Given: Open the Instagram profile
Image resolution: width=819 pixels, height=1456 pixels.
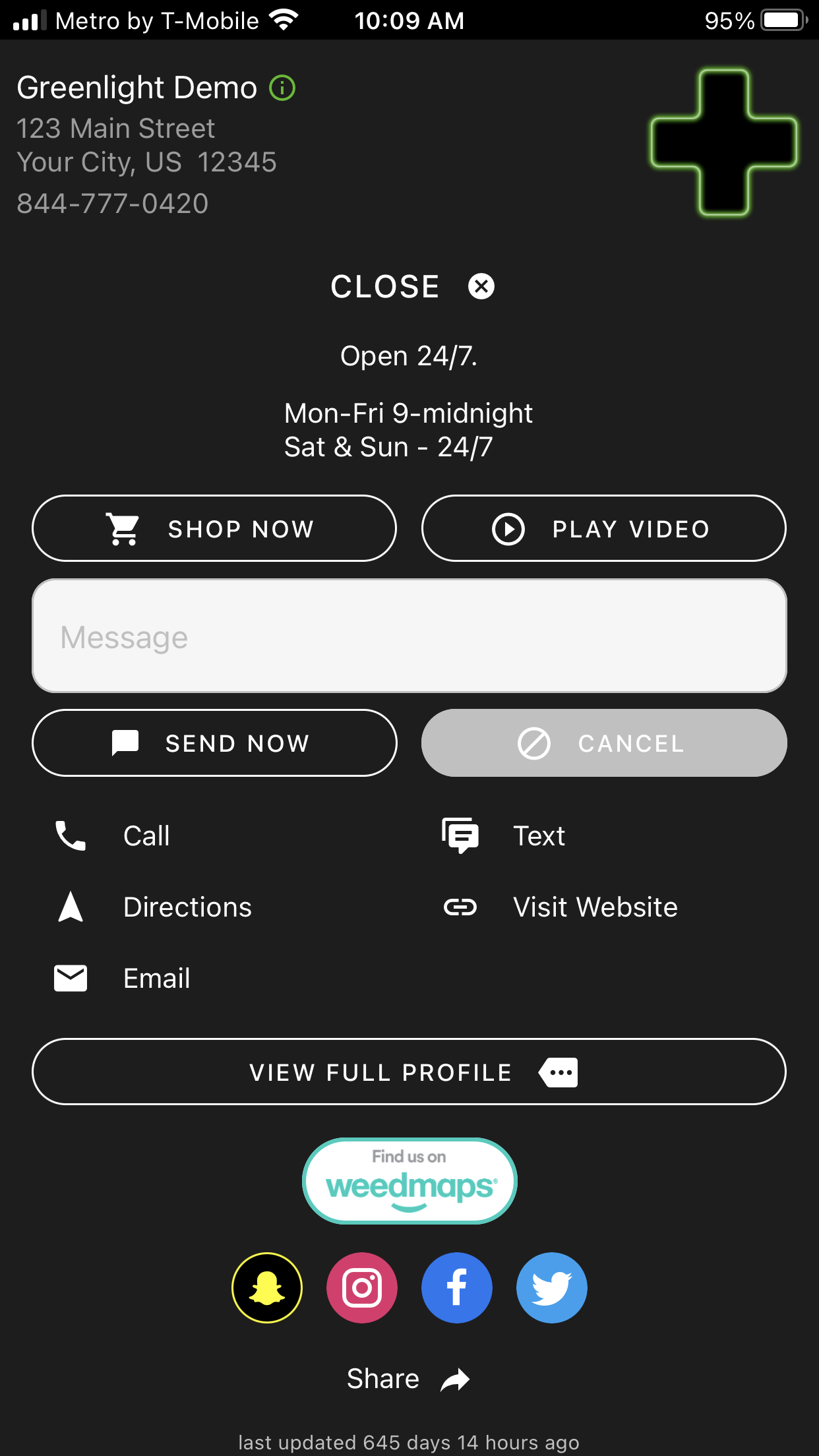Looking at the screenshot, I should 362,1288.
